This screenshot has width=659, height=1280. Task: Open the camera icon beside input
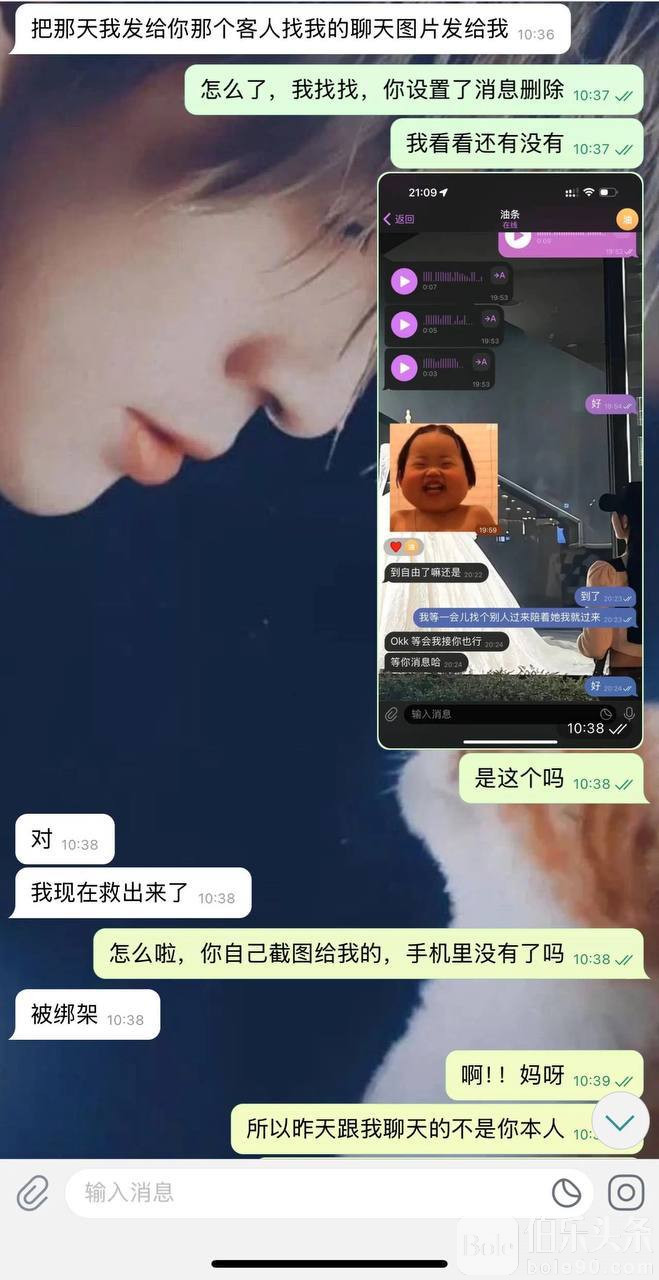[x=626, y=1192]
